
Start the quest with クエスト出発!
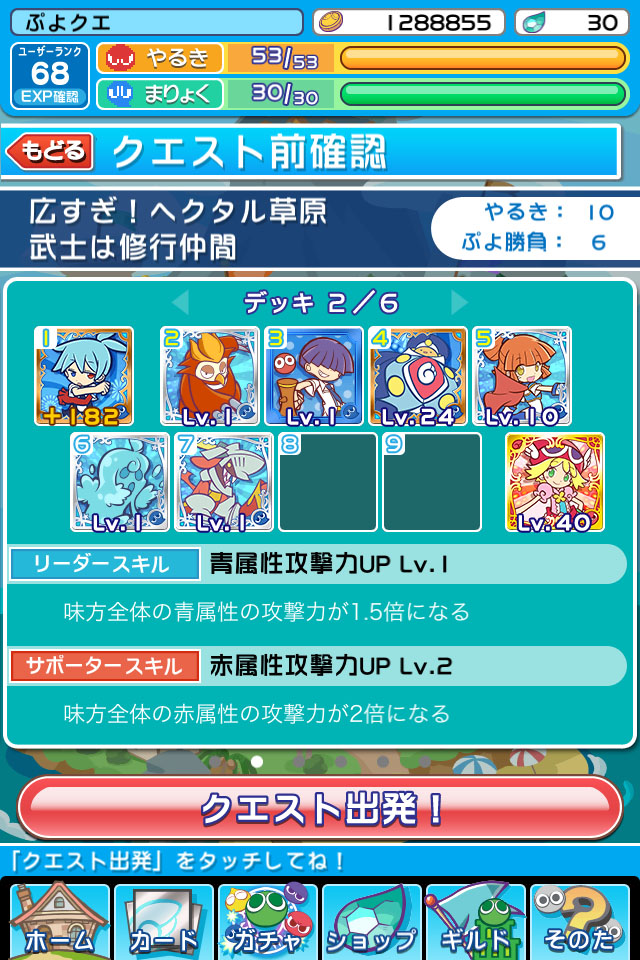320,807
